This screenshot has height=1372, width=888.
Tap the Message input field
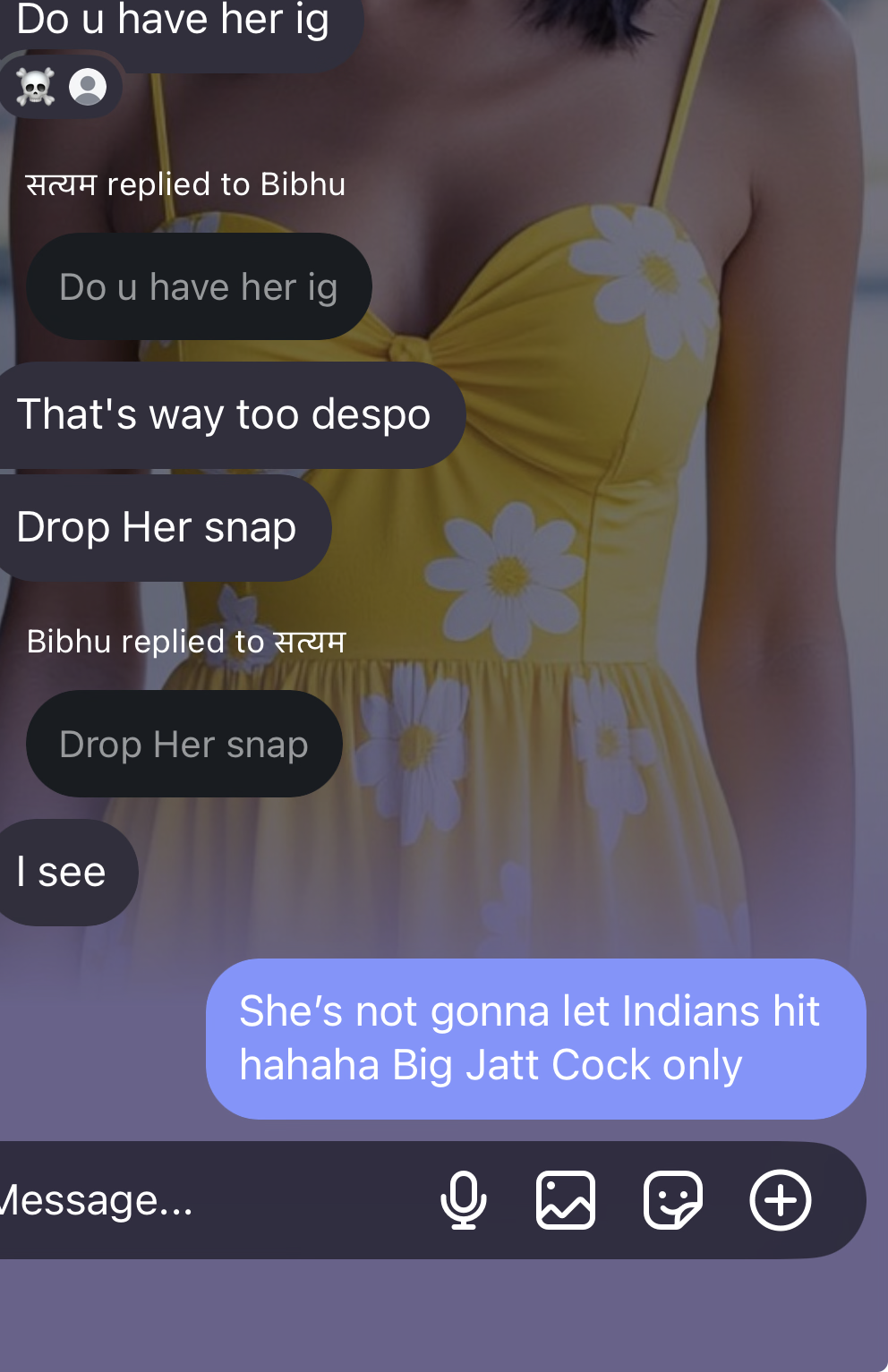click(x=179, y=1200)
